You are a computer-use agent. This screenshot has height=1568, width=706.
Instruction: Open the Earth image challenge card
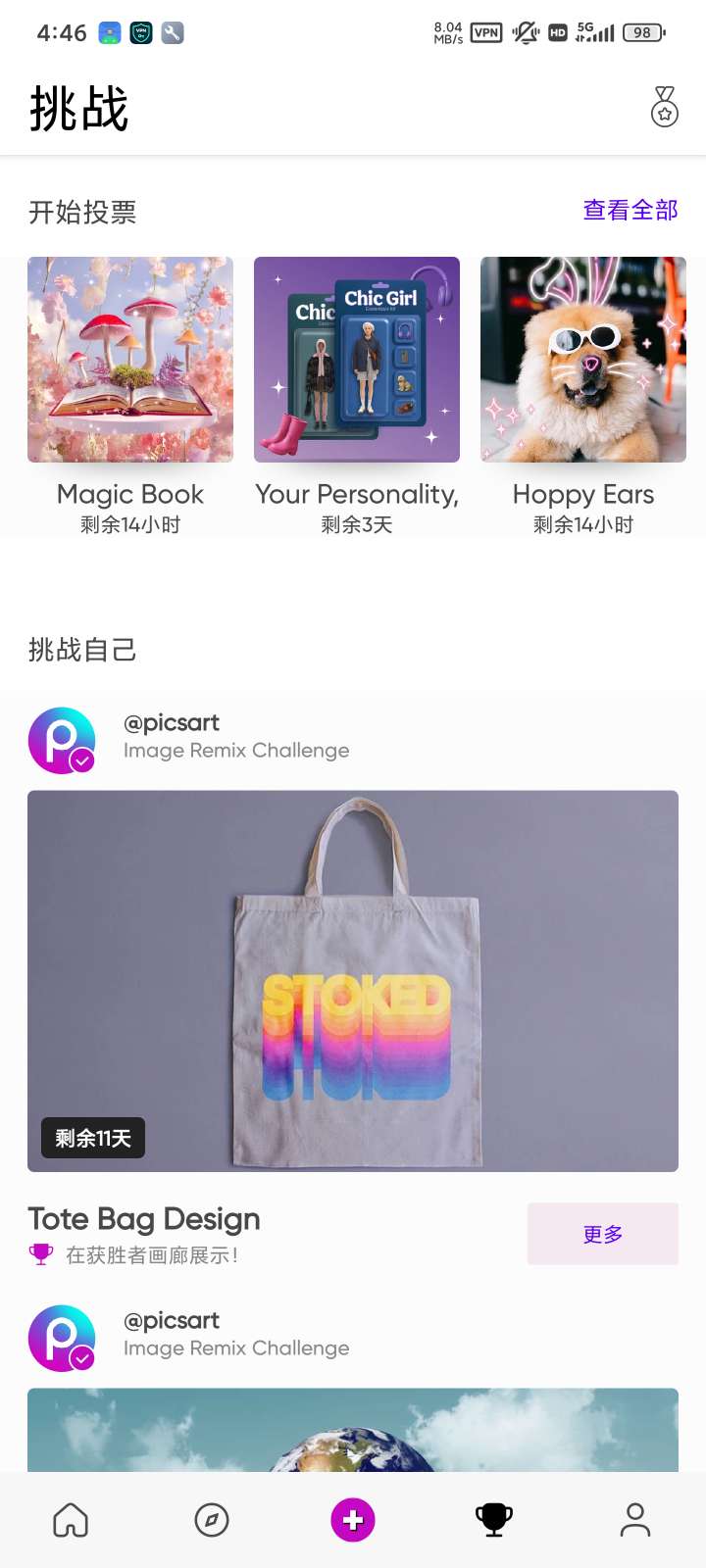353,1431
